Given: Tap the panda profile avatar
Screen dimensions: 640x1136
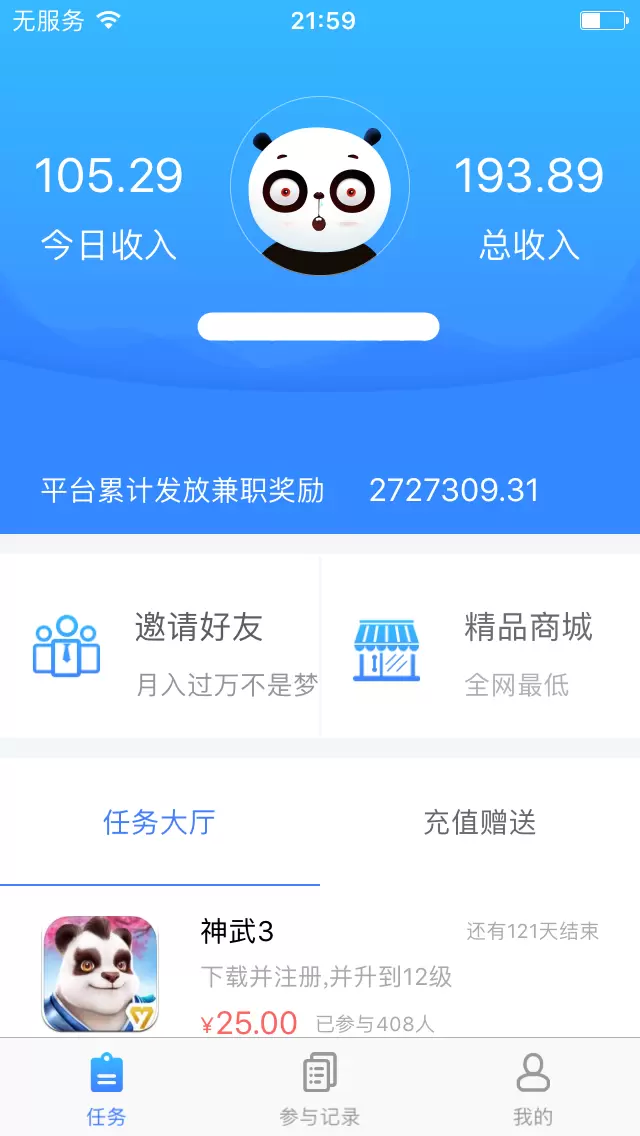Looking at the screenshot, I should (319, 187).
